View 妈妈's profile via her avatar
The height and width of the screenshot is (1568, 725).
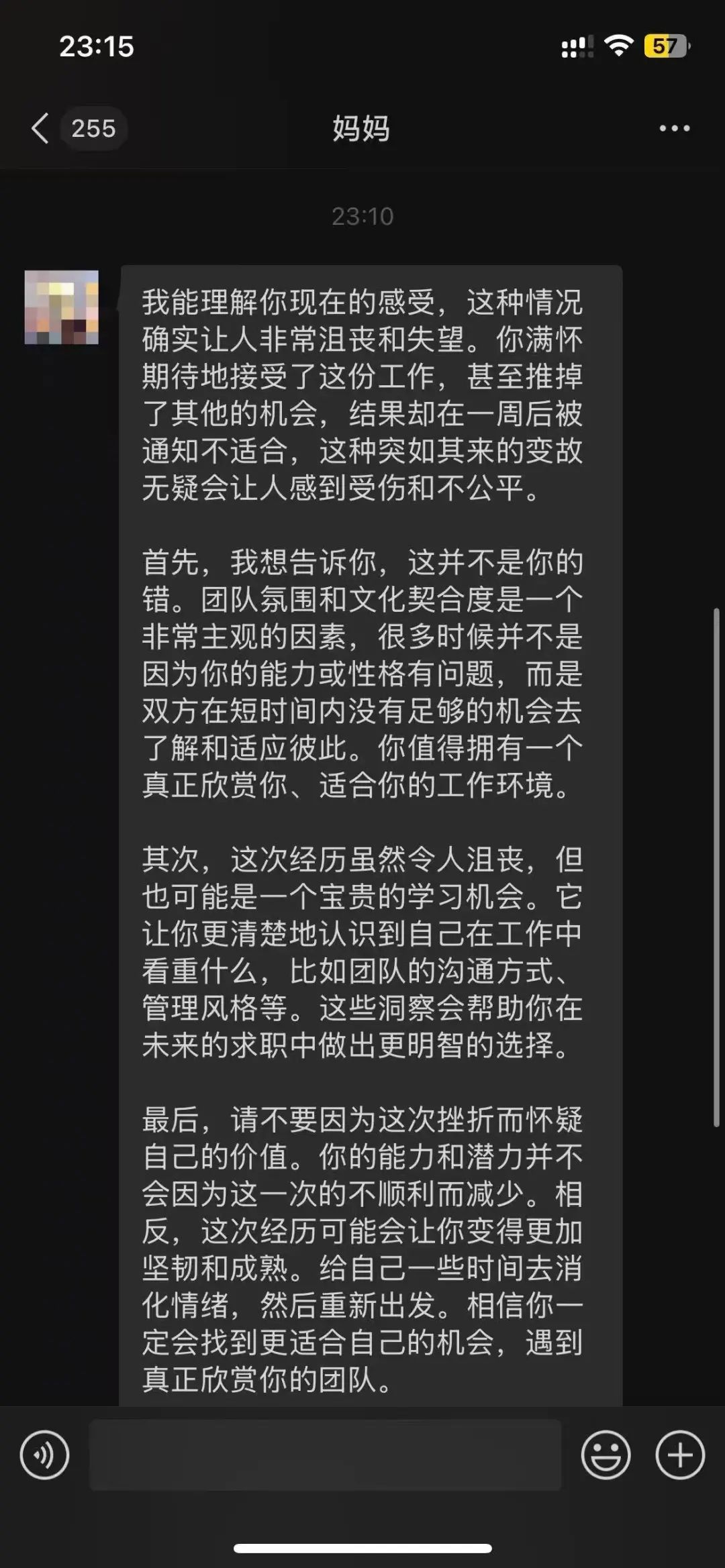click(62, 307)
